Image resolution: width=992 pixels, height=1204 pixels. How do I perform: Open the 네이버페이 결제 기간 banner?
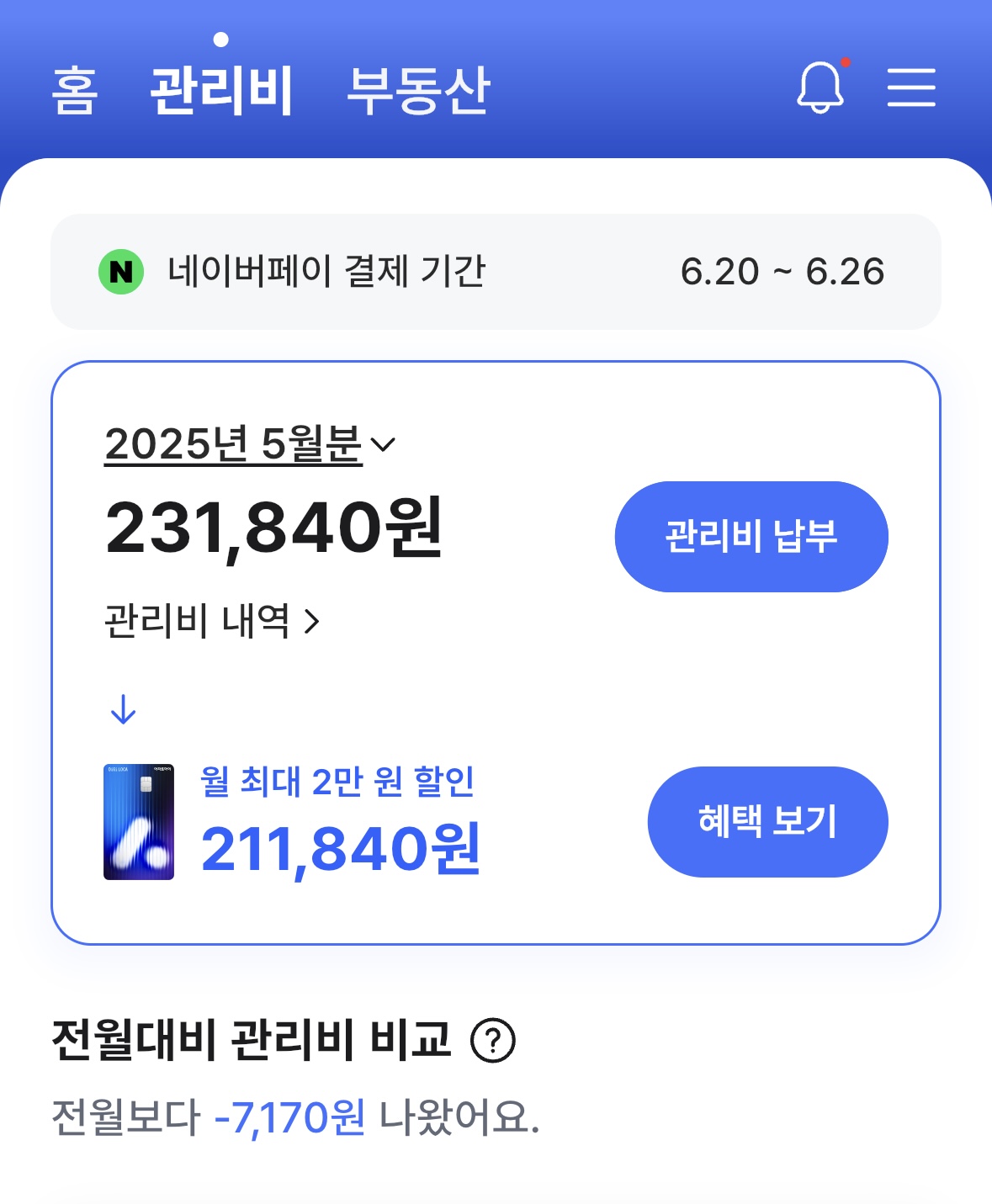495,272
